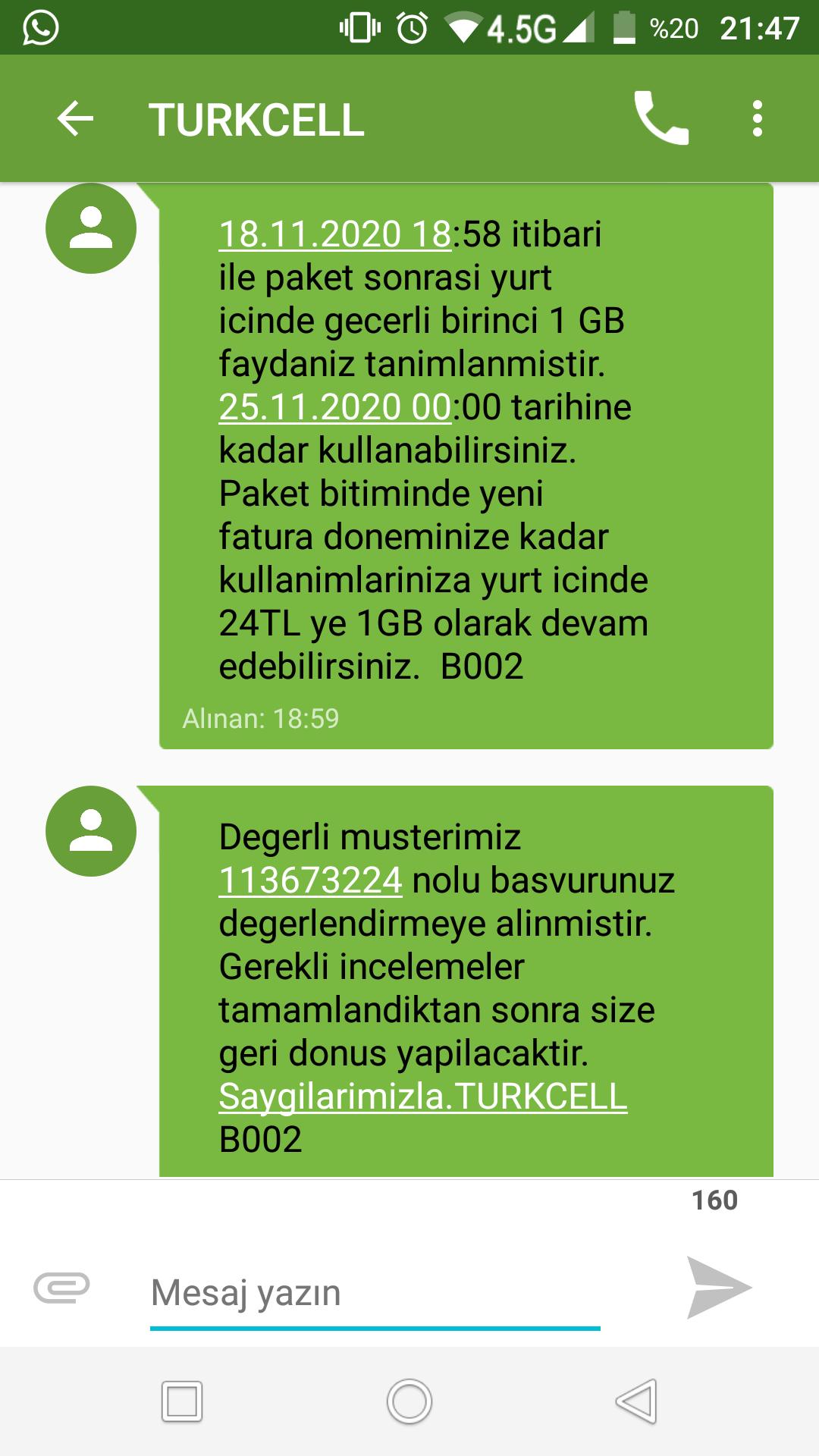Tap the underlined number 113673224
This screenshot has width=819, height=1456.
(x=310, y=880)
